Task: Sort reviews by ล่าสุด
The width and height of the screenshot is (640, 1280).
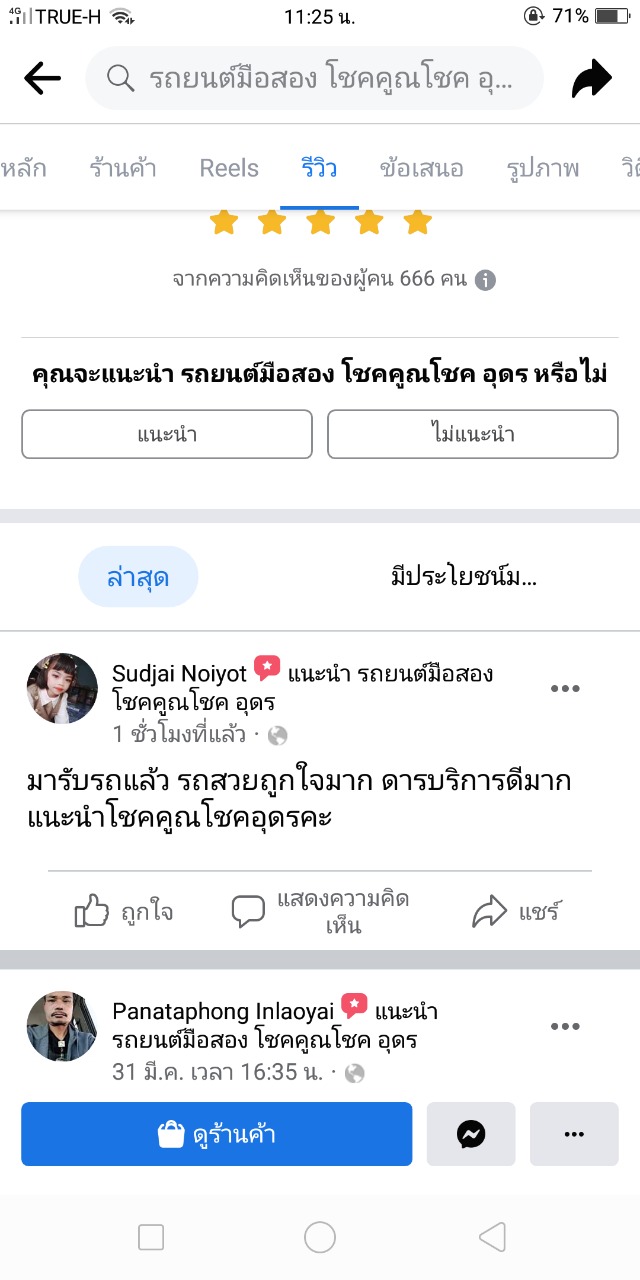Action: coord(138,577)
